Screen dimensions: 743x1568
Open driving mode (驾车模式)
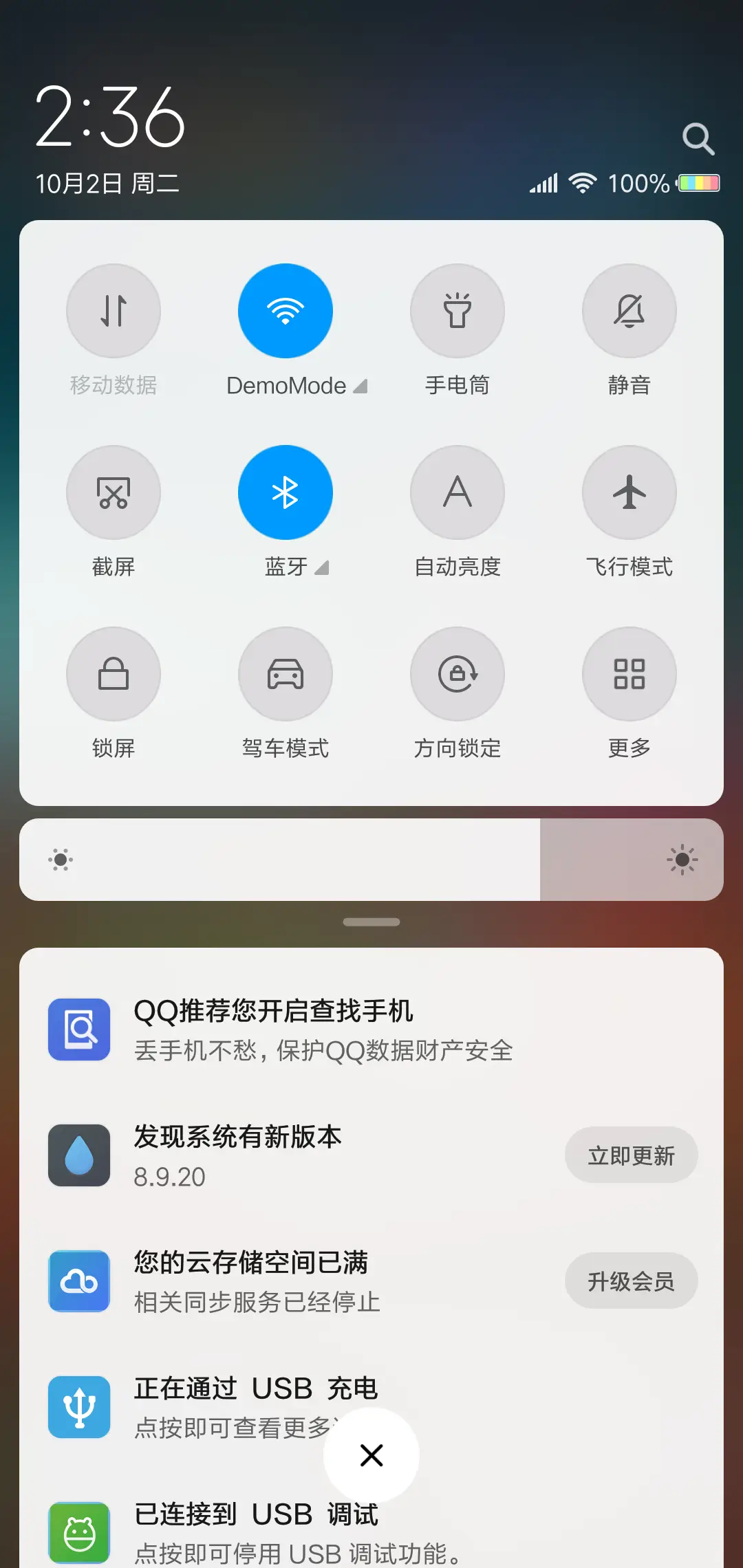tap(286, 674)
